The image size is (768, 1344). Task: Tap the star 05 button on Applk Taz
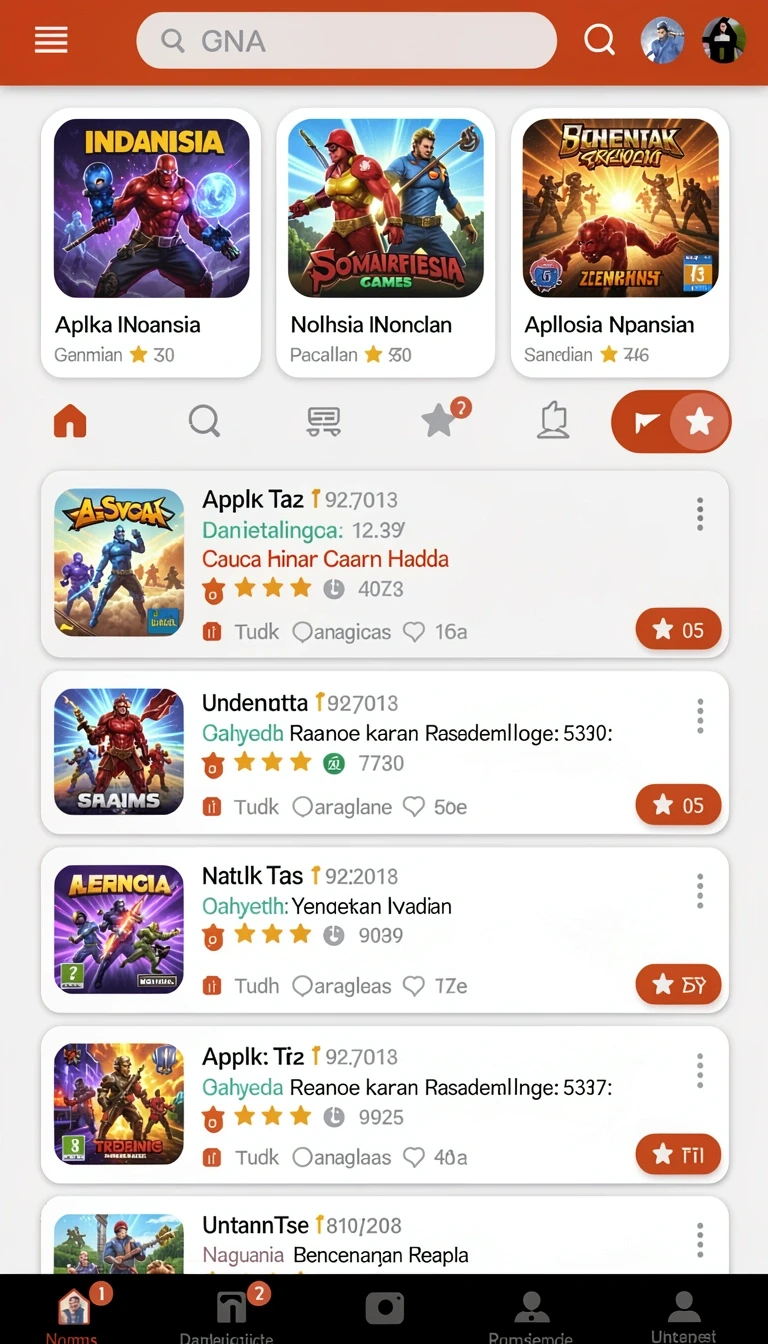[678, 629]
